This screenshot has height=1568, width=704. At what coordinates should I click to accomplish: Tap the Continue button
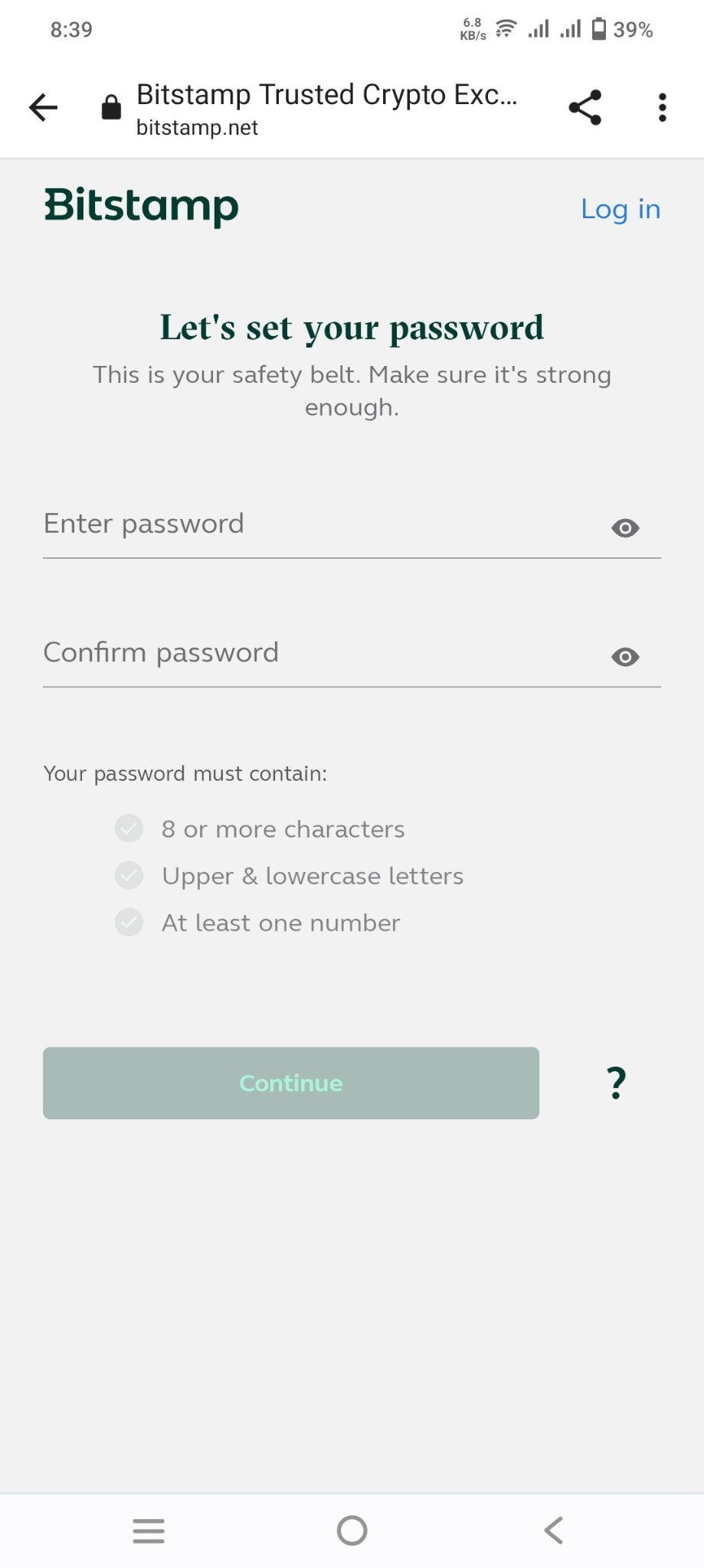291,1083
